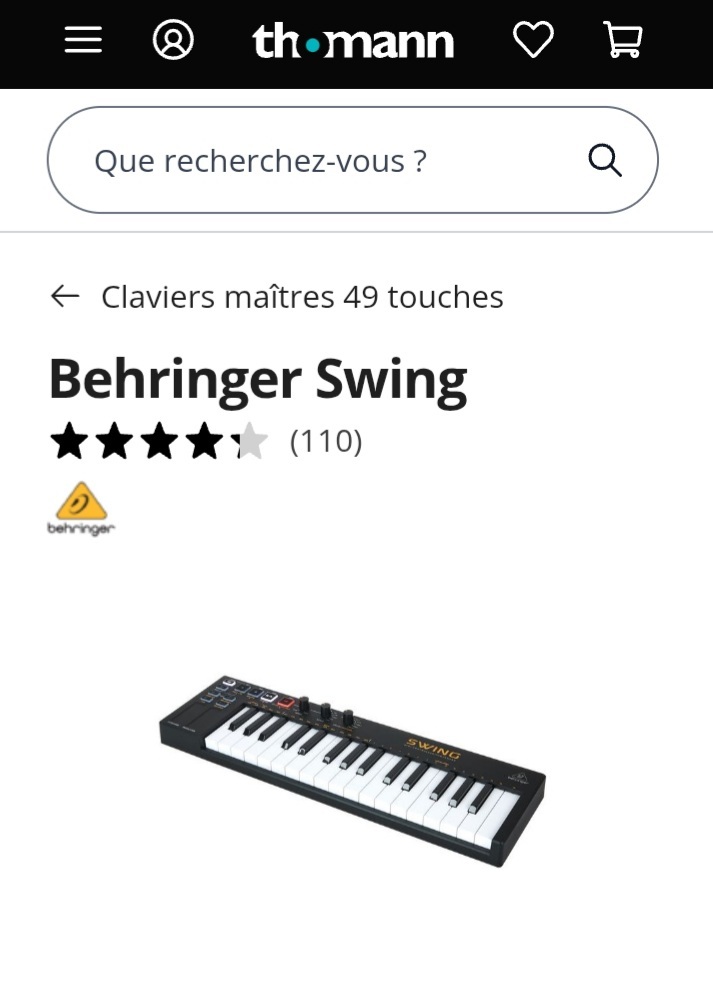Open the 110 customer reviews
Image resolution: width=713 pixels, height=999 pixels.
click(325, 441)
